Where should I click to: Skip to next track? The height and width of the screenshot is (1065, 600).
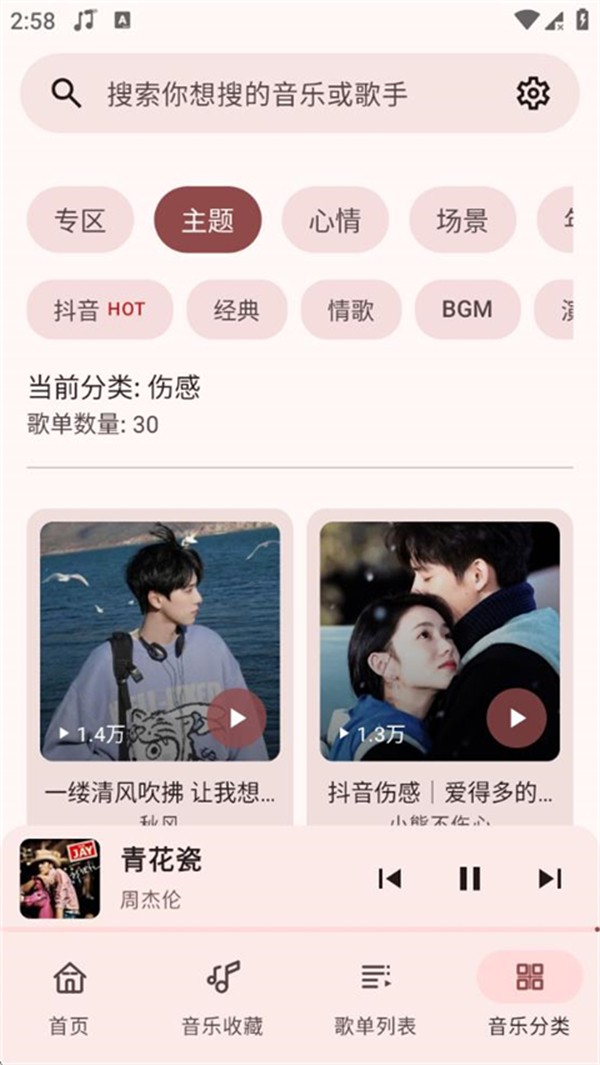click(549, 878)
